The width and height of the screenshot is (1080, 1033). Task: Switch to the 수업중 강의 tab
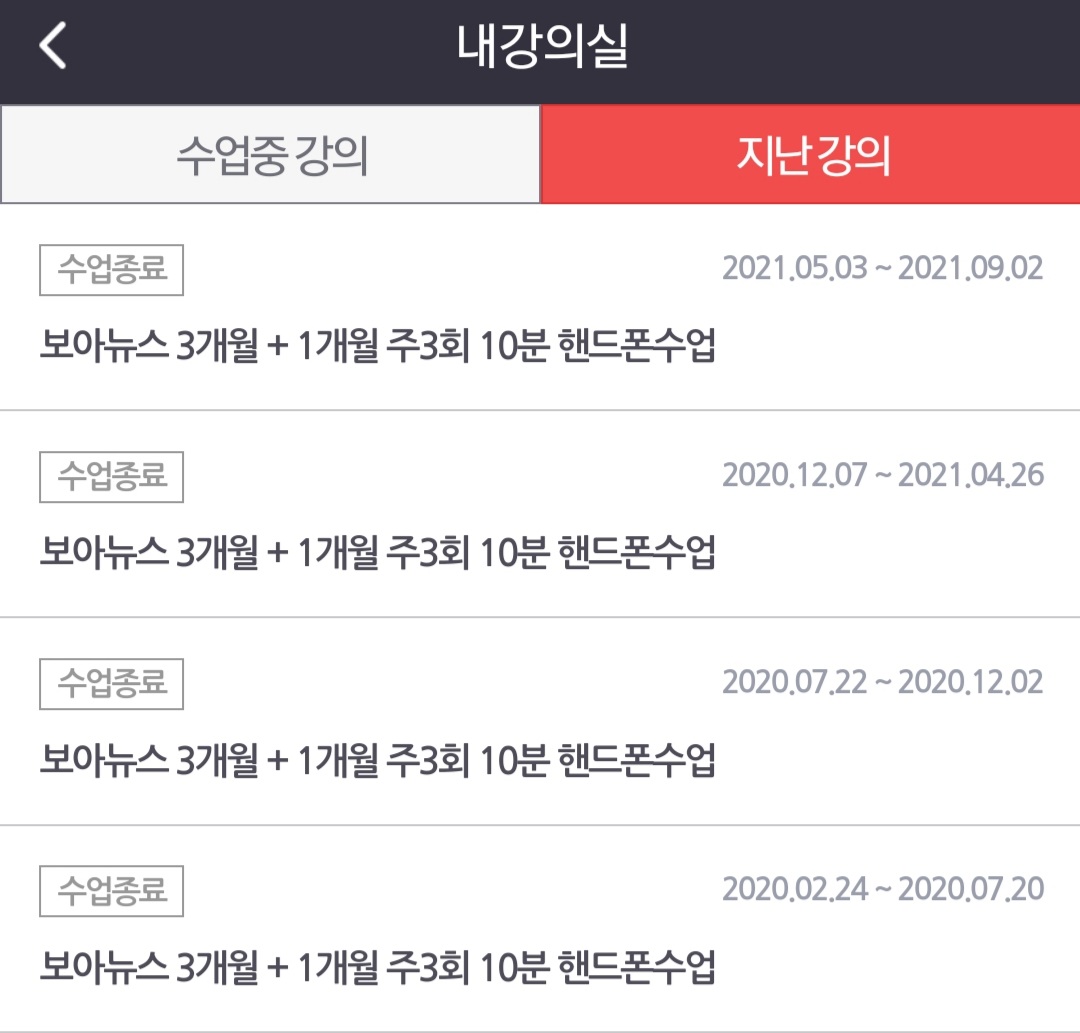pos(271,155)
